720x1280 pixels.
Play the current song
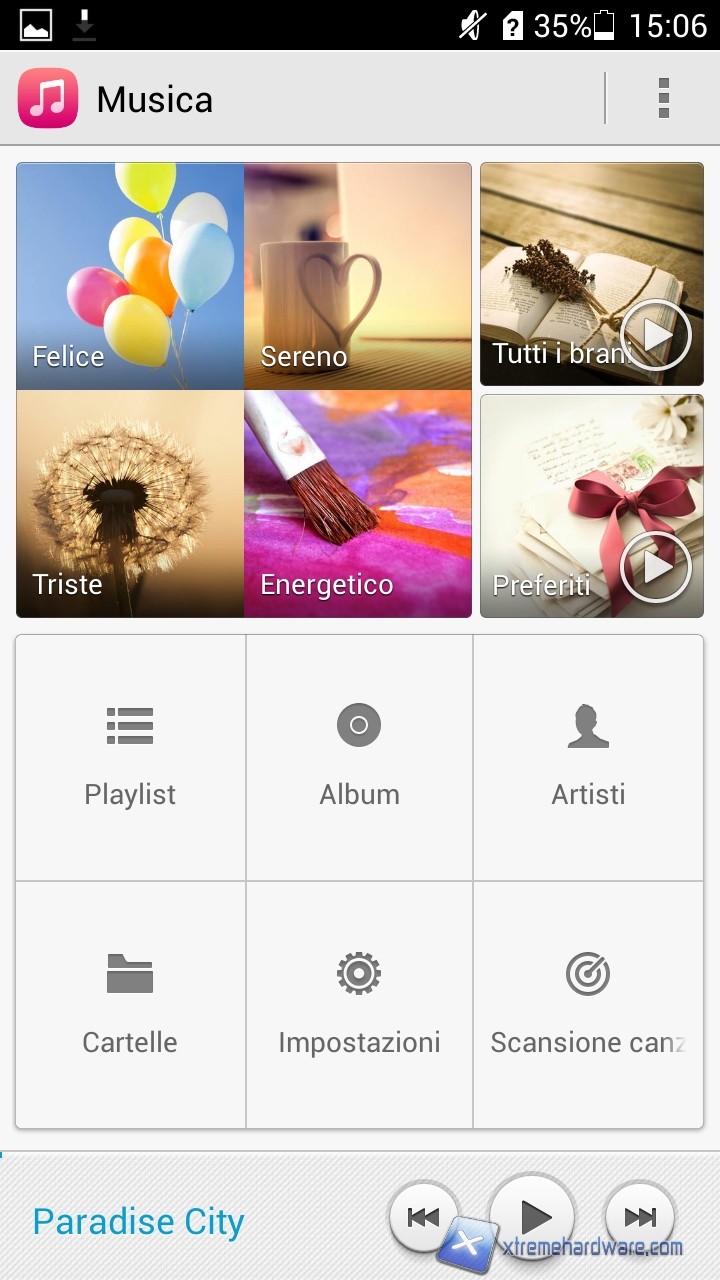pyautogui.click(x=534, y=1216)
